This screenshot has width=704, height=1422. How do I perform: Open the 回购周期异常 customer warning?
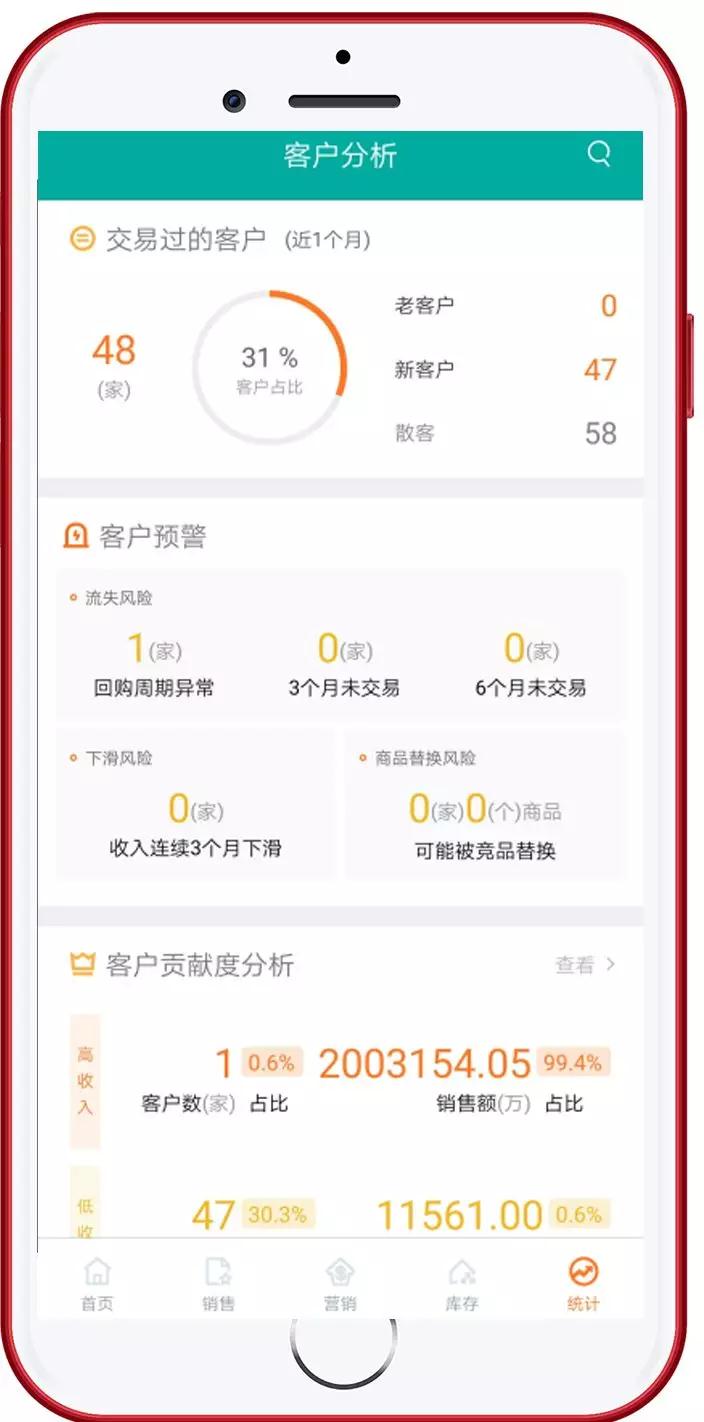click(x=153, y=666)
